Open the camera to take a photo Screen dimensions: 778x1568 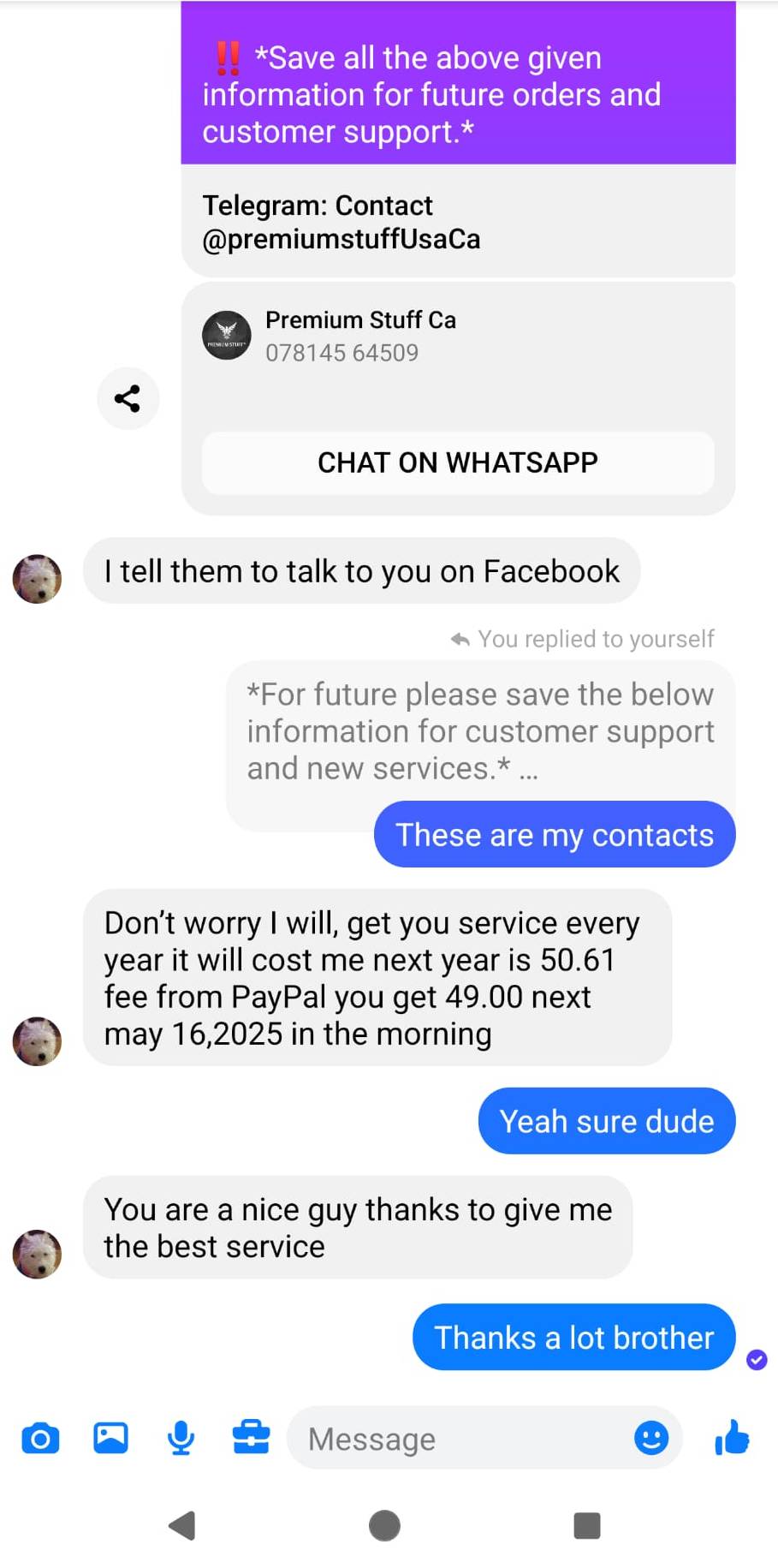click(x=39, y=1439)
